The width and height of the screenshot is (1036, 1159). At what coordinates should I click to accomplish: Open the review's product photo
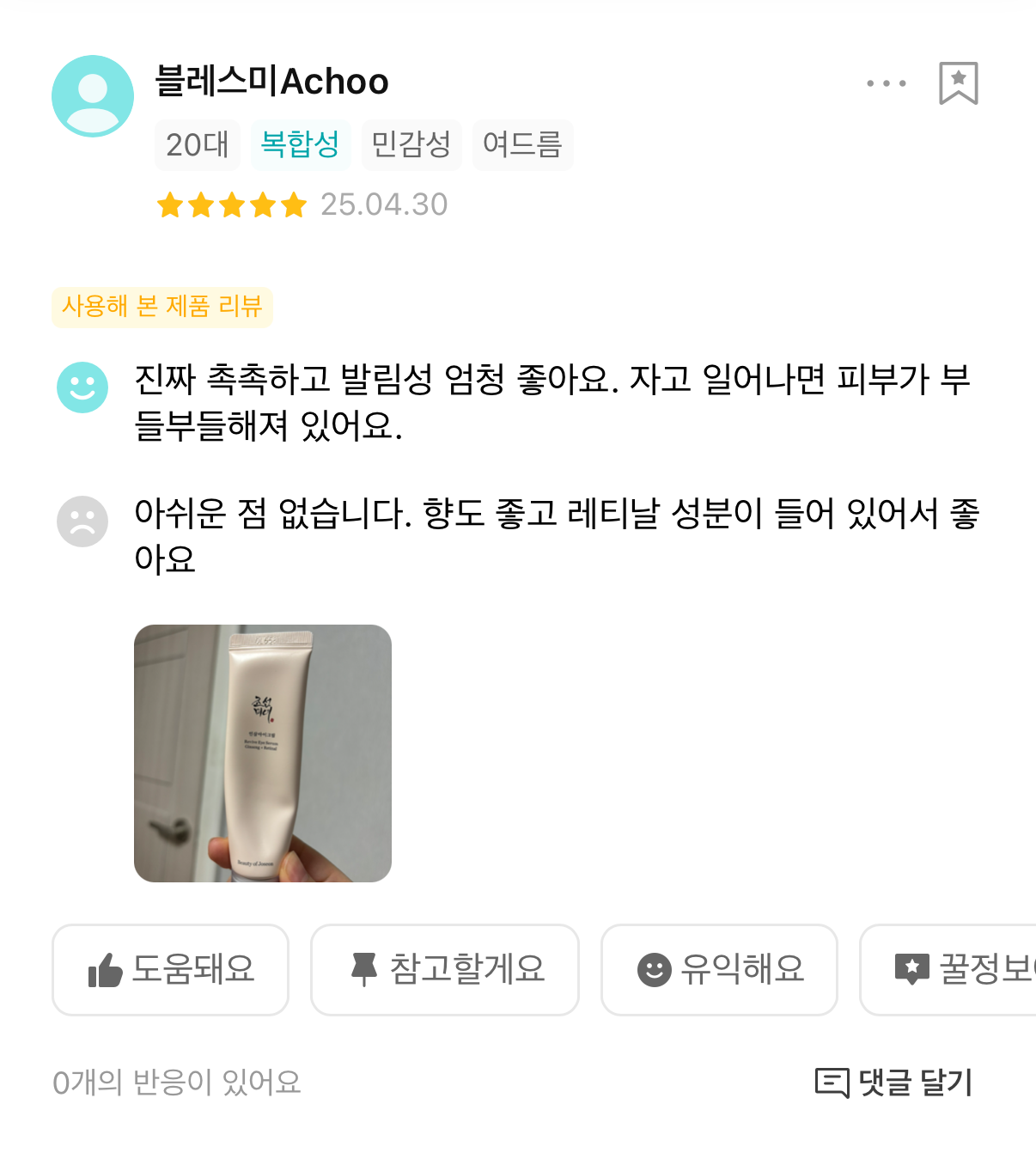point(263,753)
